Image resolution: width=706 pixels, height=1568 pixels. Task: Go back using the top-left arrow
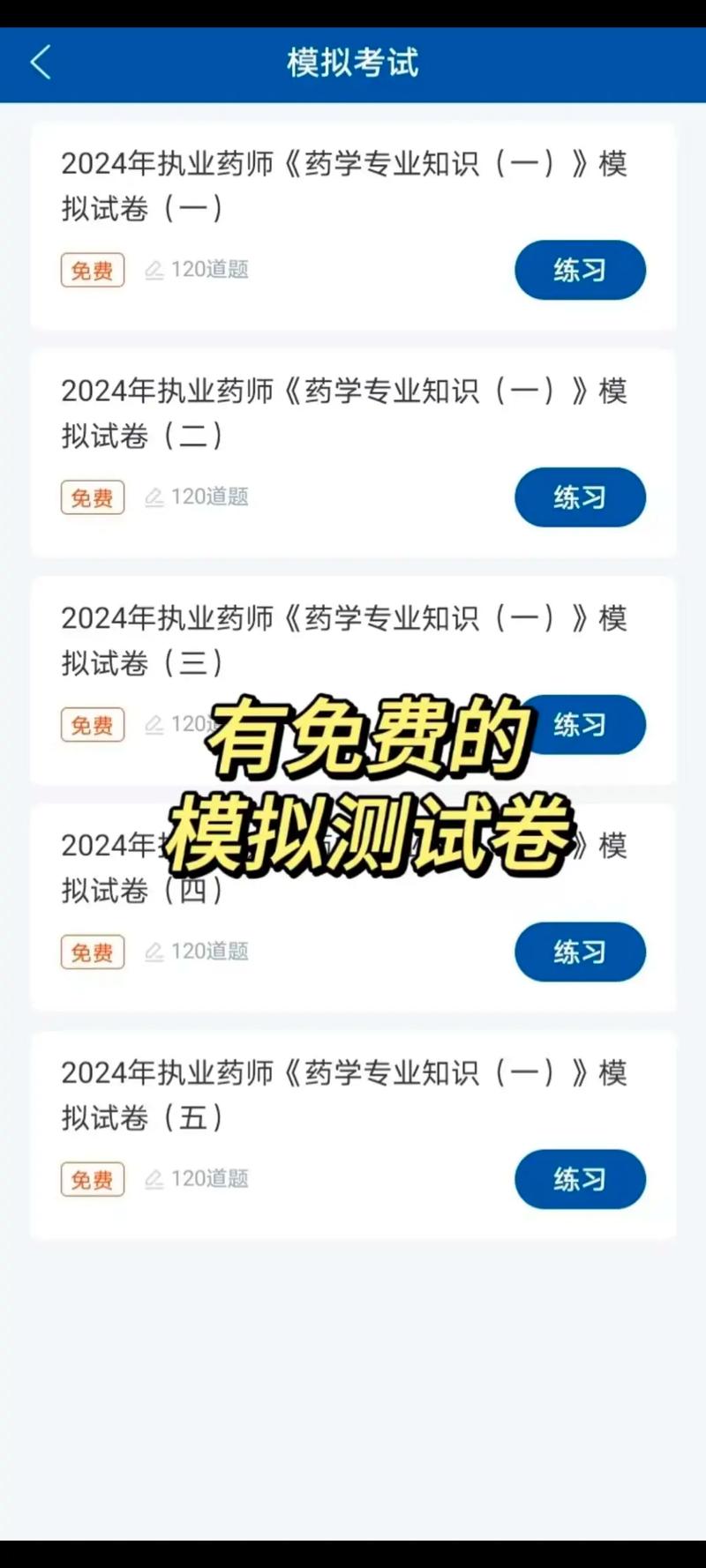[41, 63]
